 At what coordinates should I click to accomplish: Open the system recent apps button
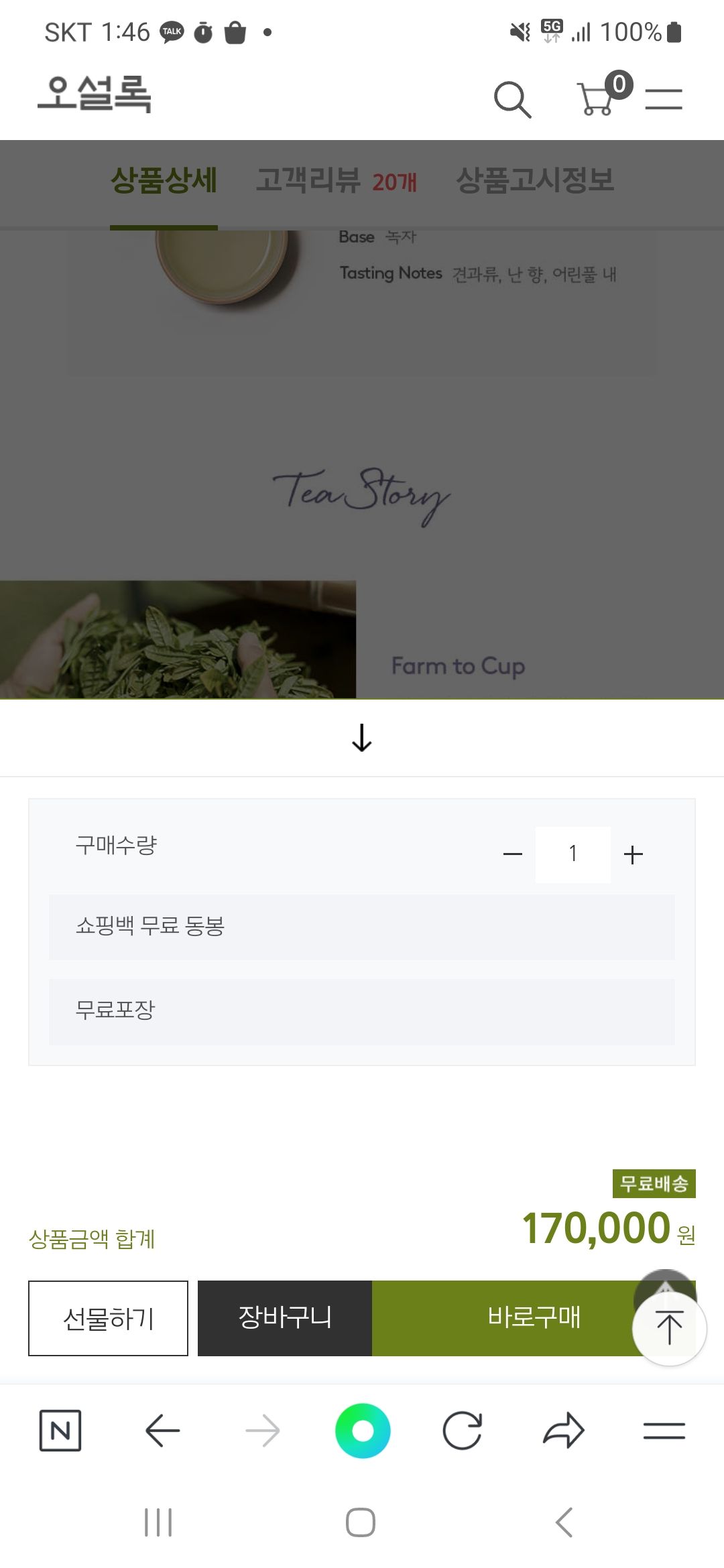(x=159, y=1522)
